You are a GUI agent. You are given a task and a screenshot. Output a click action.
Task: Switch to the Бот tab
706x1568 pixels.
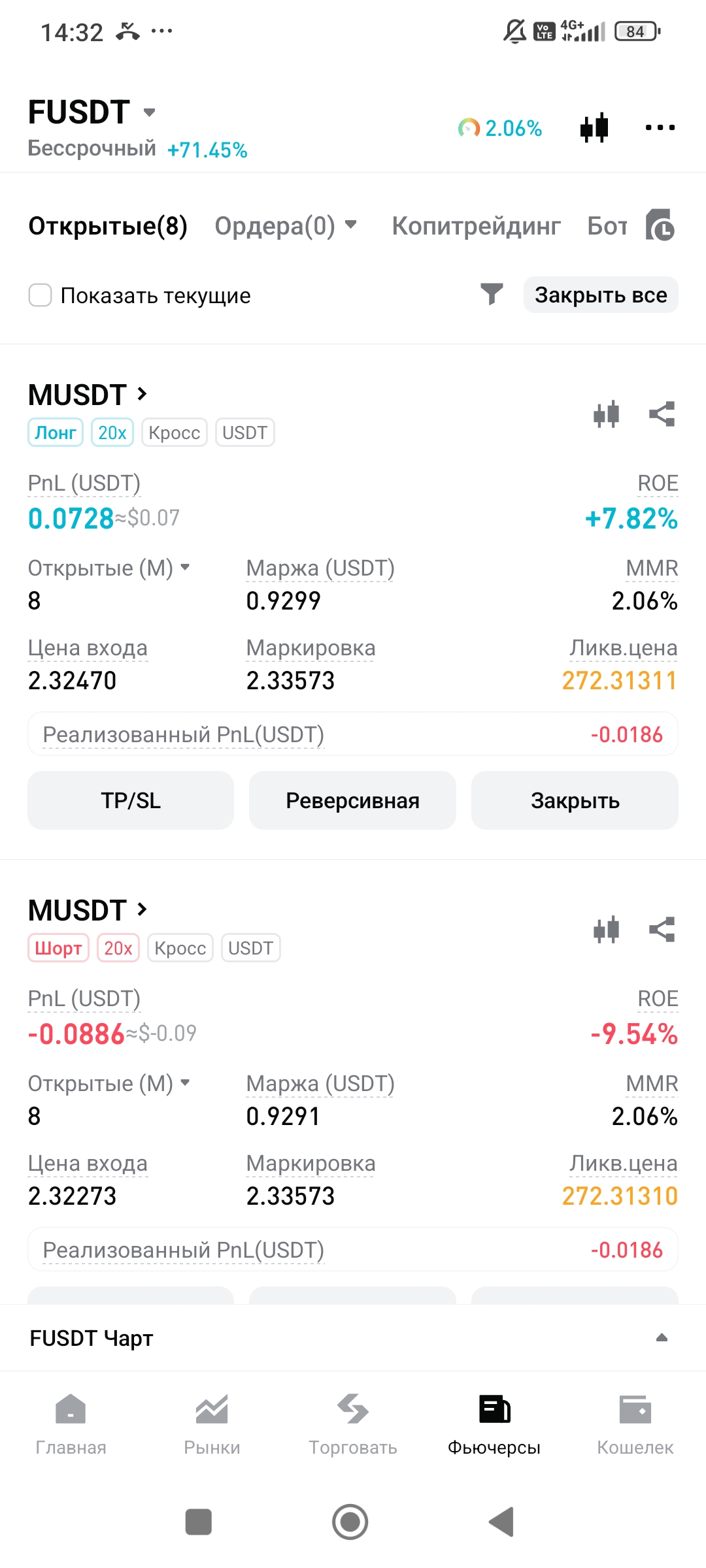coord(607,226)
